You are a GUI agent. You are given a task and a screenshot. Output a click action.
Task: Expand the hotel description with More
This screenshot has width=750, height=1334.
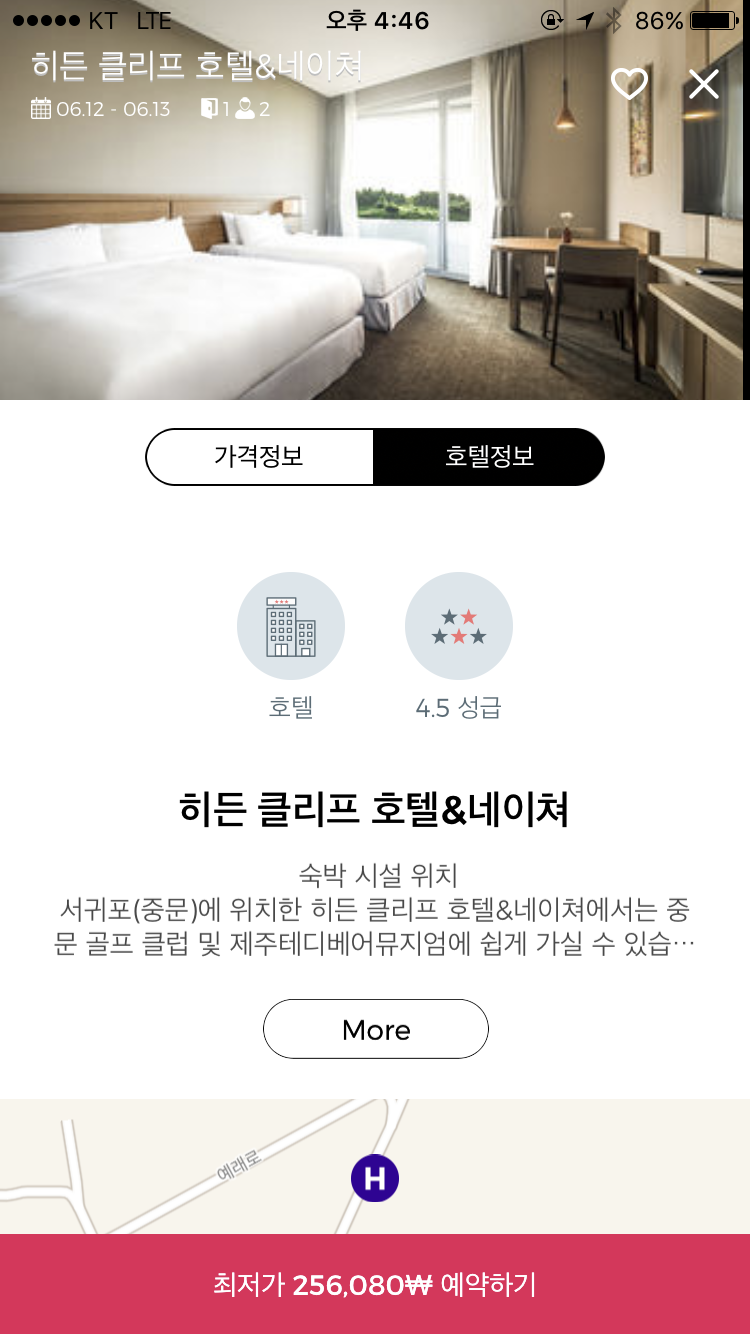(x=375, y=1029)
